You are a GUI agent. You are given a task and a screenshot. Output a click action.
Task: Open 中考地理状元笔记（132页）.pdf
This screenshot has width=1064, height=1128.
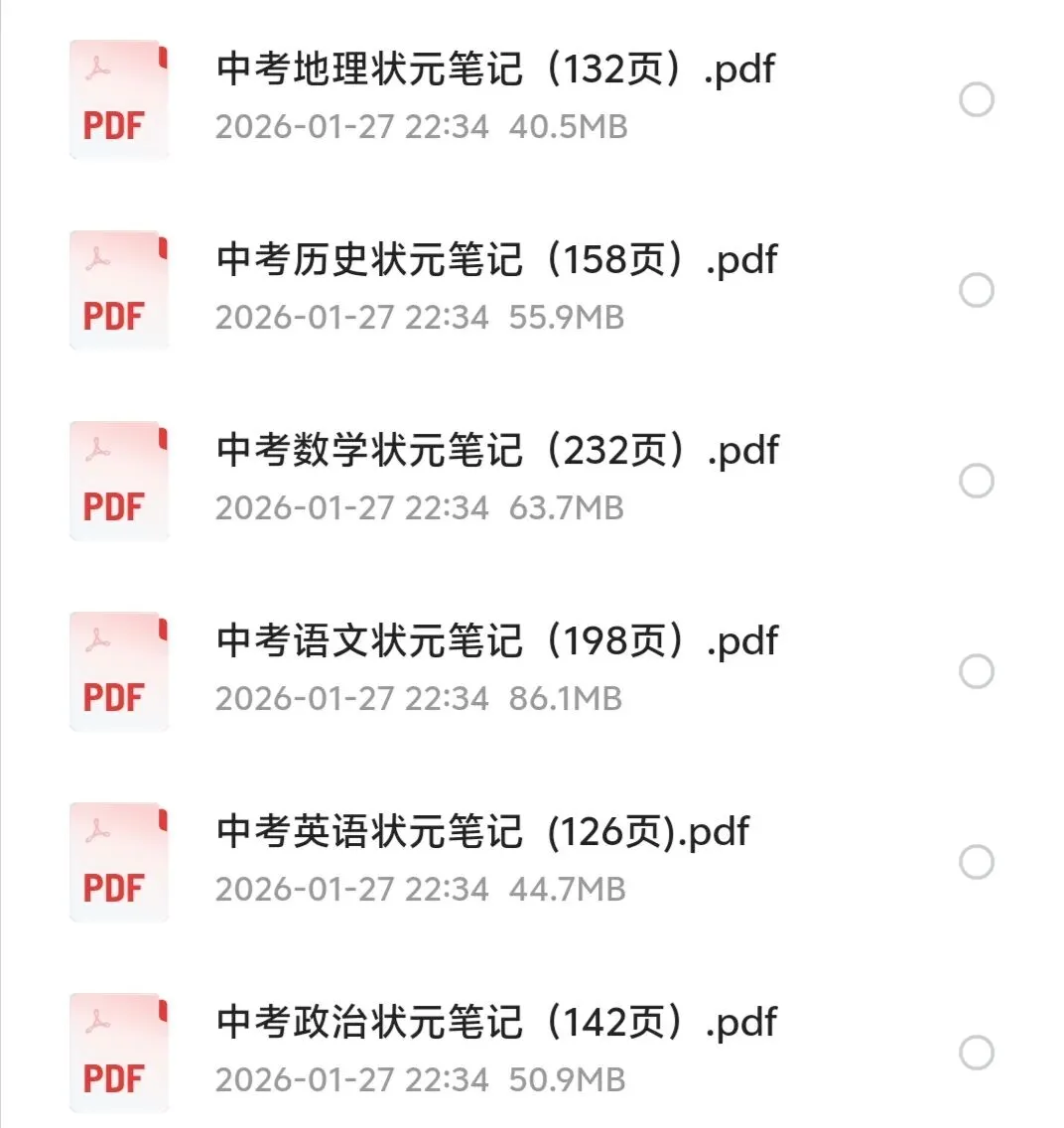pyautogui.click(x=494, y=70)
